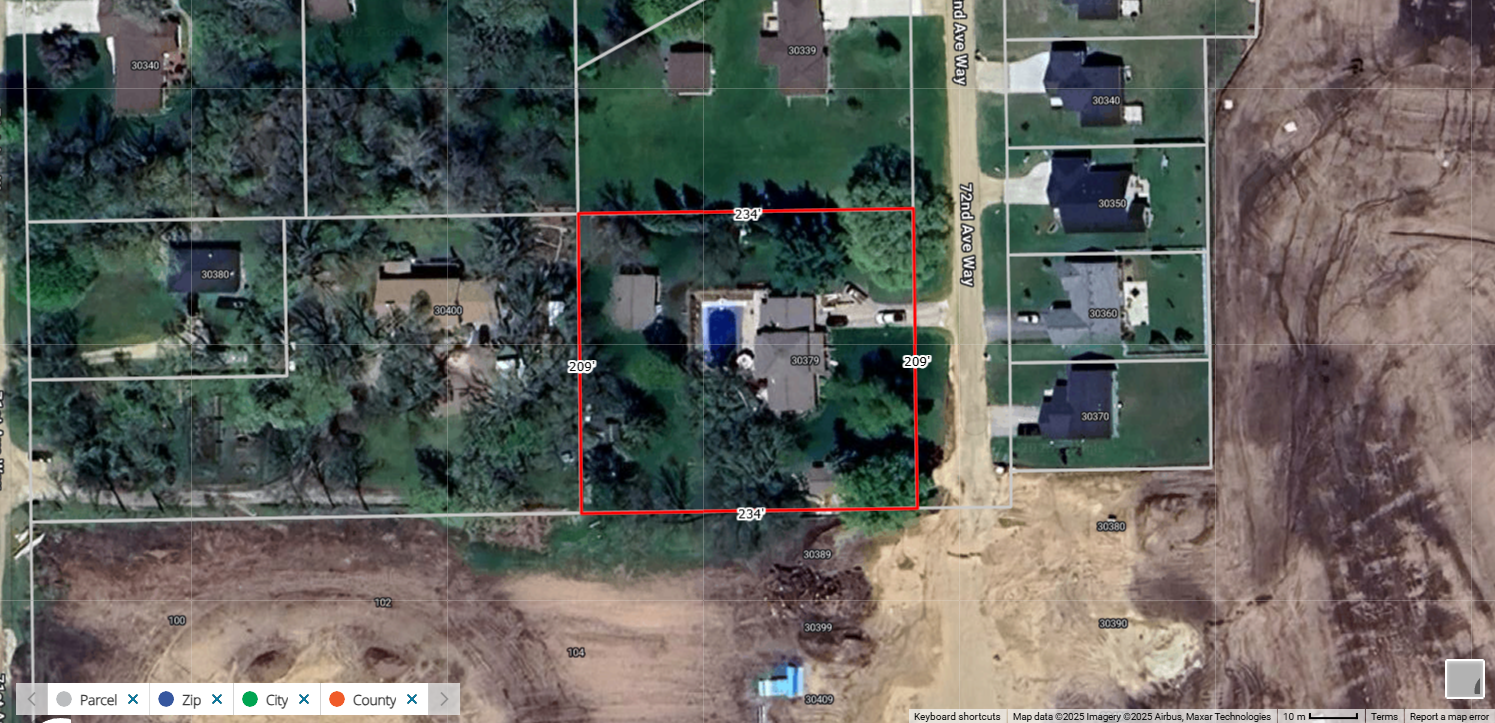Open the map Terms link
The width and height of the screenshot is (1495, 723).
pos(1384,716)
